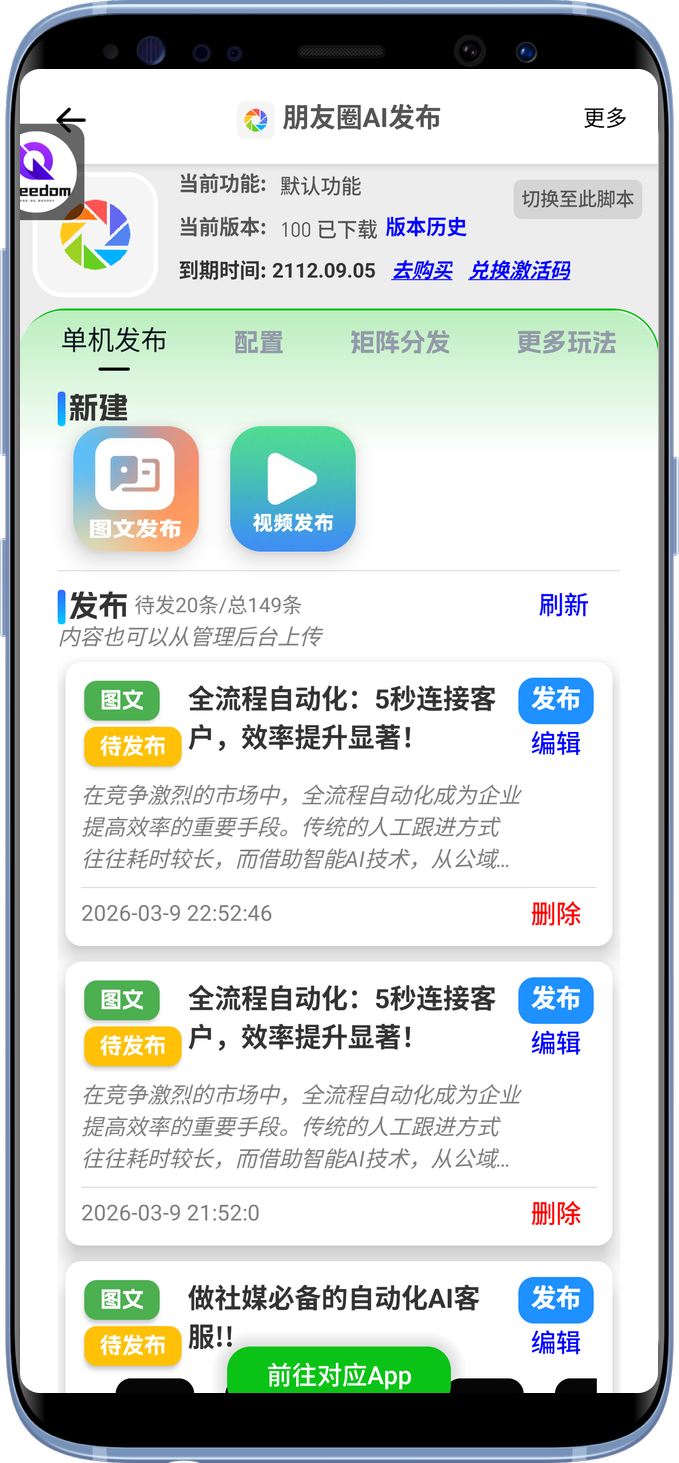Publish the post dated 2026-03-9 22:52:46

555,700
